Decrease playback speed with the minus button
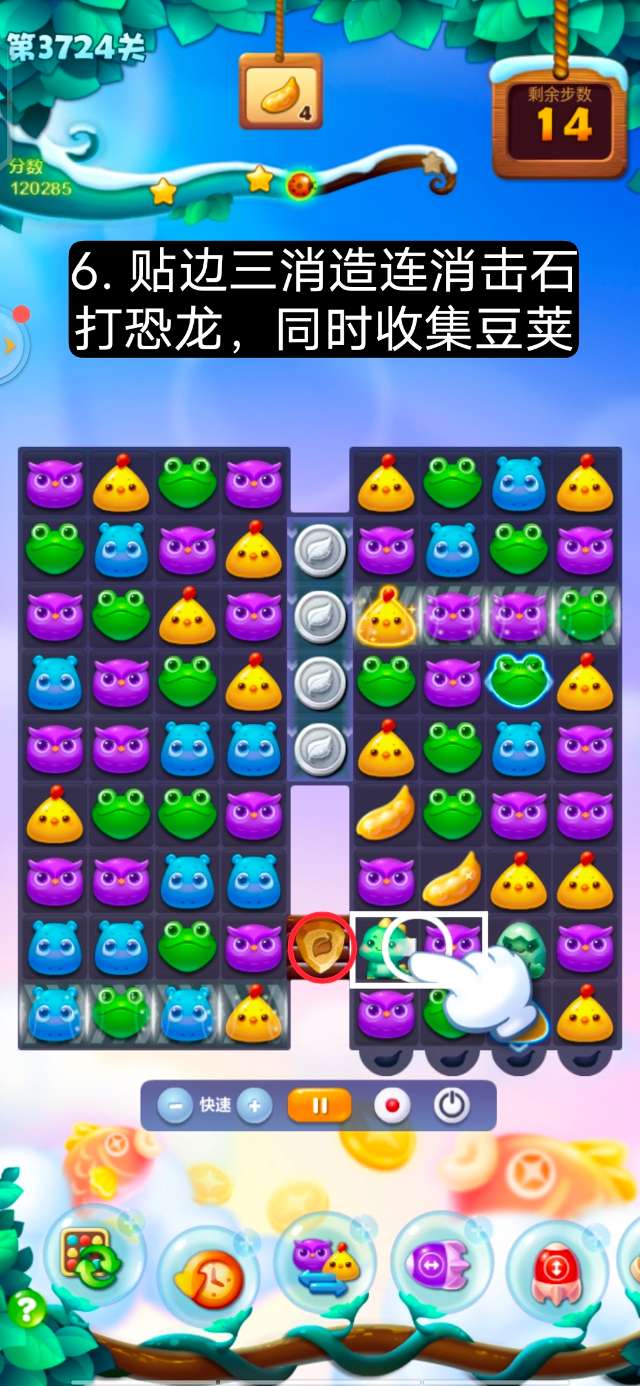Screen dimensions: 640x1386 175,1106
